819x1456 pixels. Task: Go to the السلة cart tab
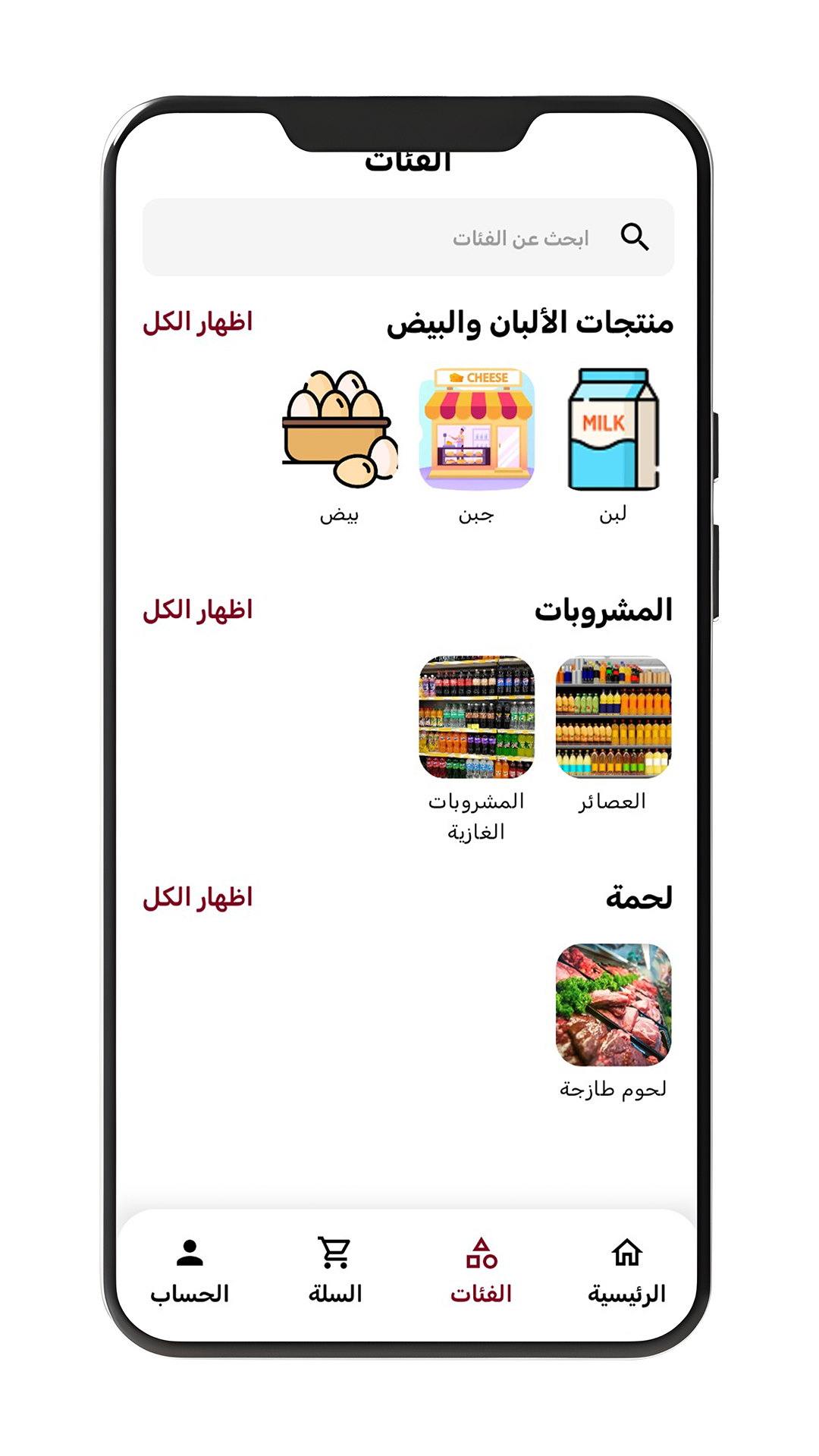point(334,1271)
